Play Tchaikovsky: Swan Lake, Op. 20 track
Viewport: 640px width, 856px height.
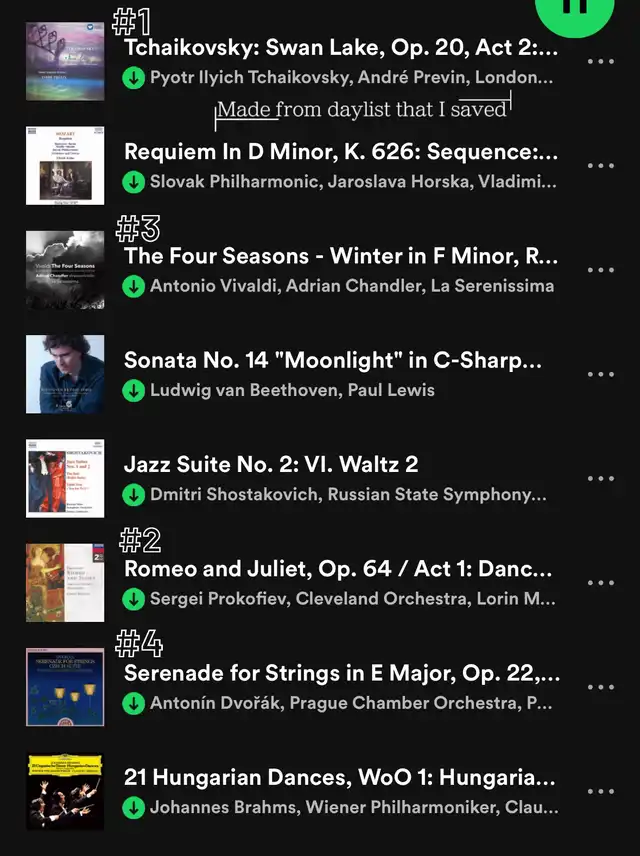(340, 48)
